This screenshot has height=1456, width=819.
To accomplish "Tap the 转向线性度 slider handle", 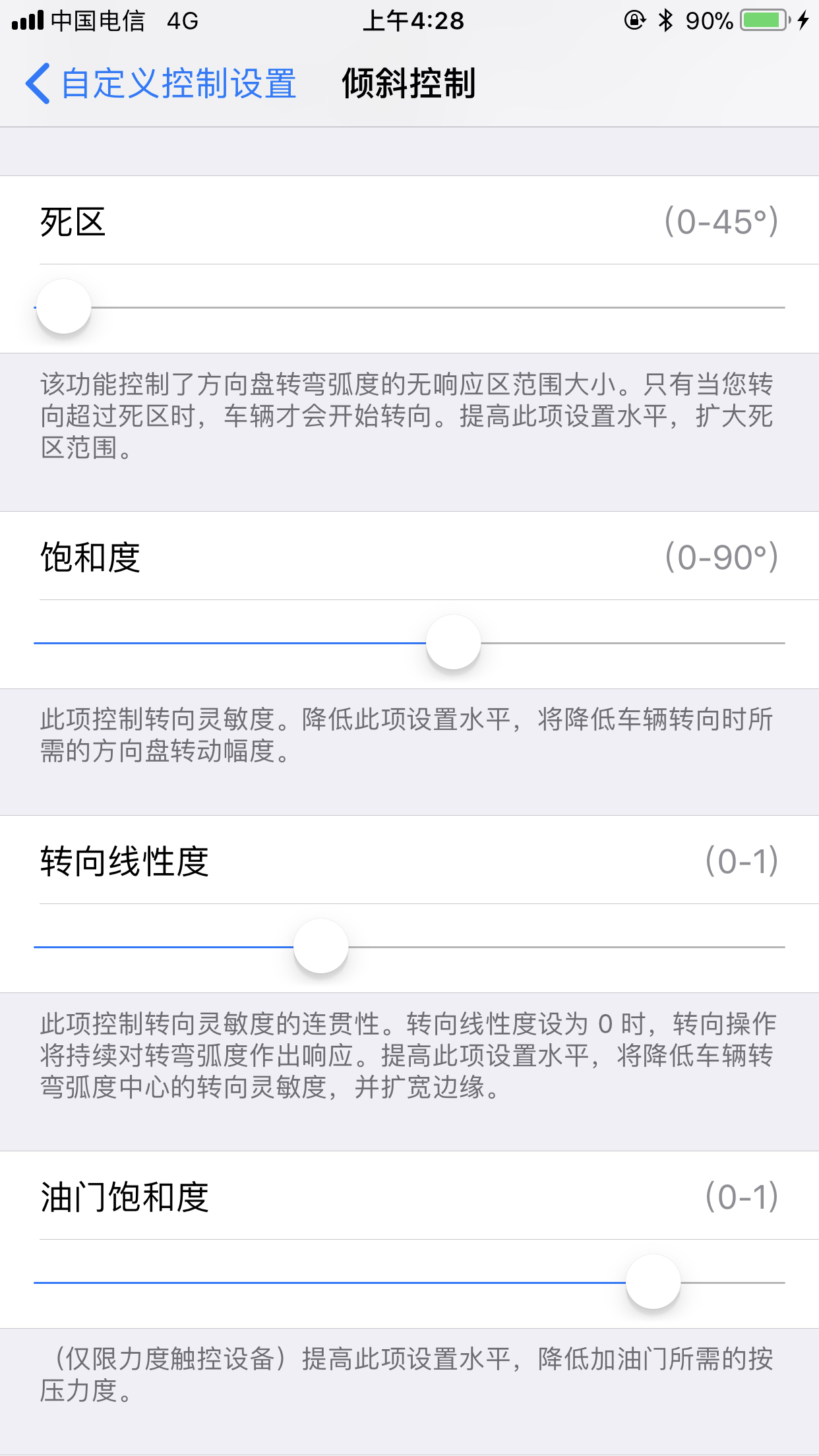I will pos(321,946).
